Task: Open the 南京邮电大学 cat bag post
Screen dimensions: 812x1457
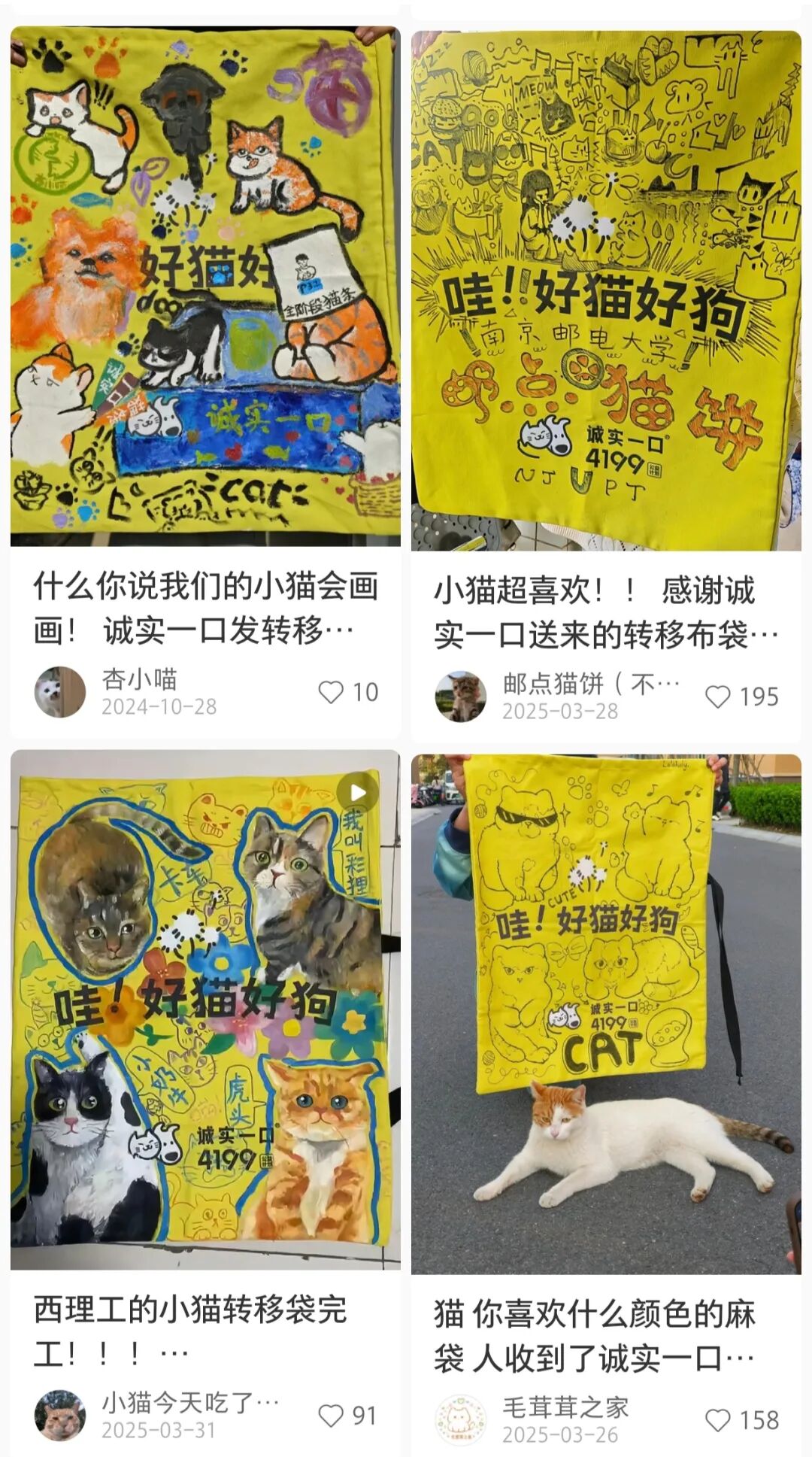Action: click(606, 290)
